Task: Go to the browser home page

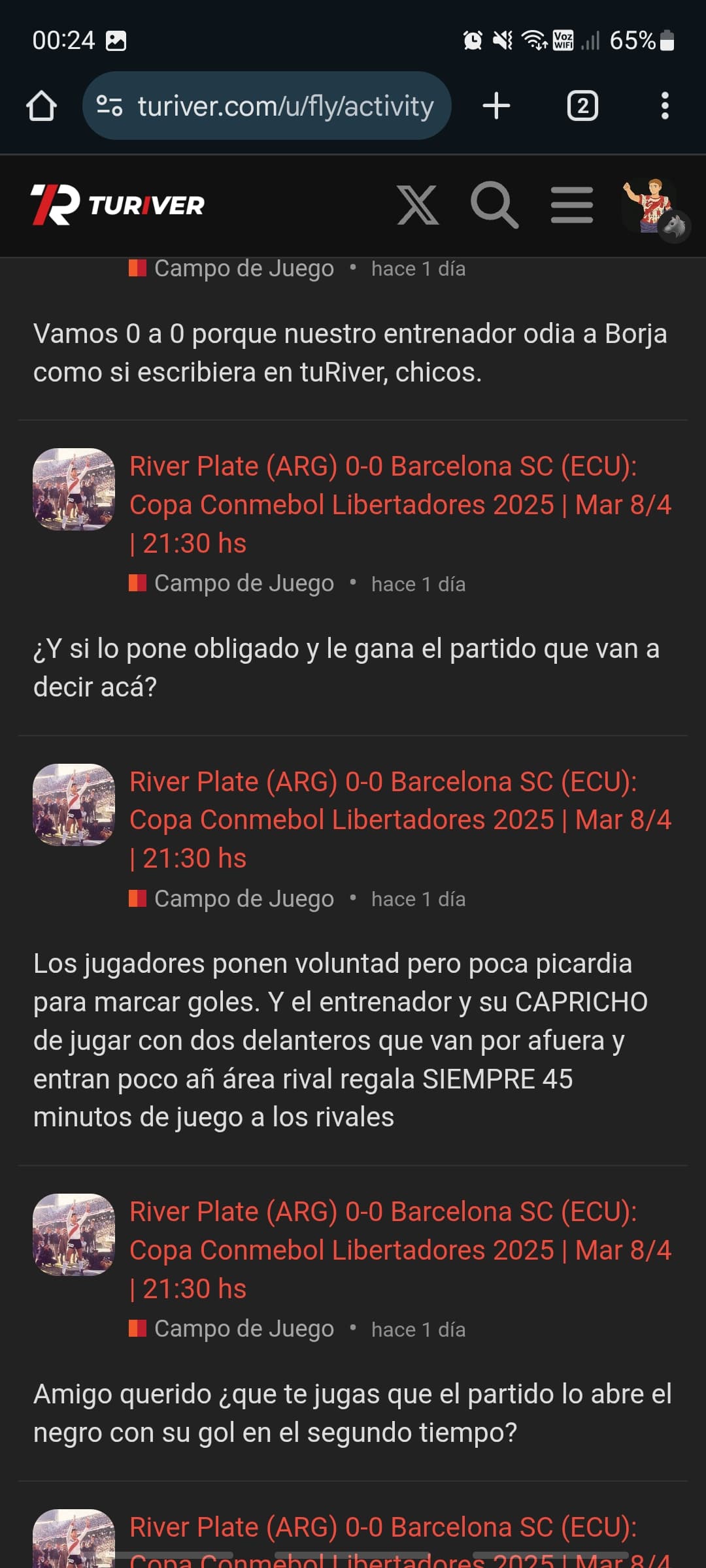Action: pos(41,106)
